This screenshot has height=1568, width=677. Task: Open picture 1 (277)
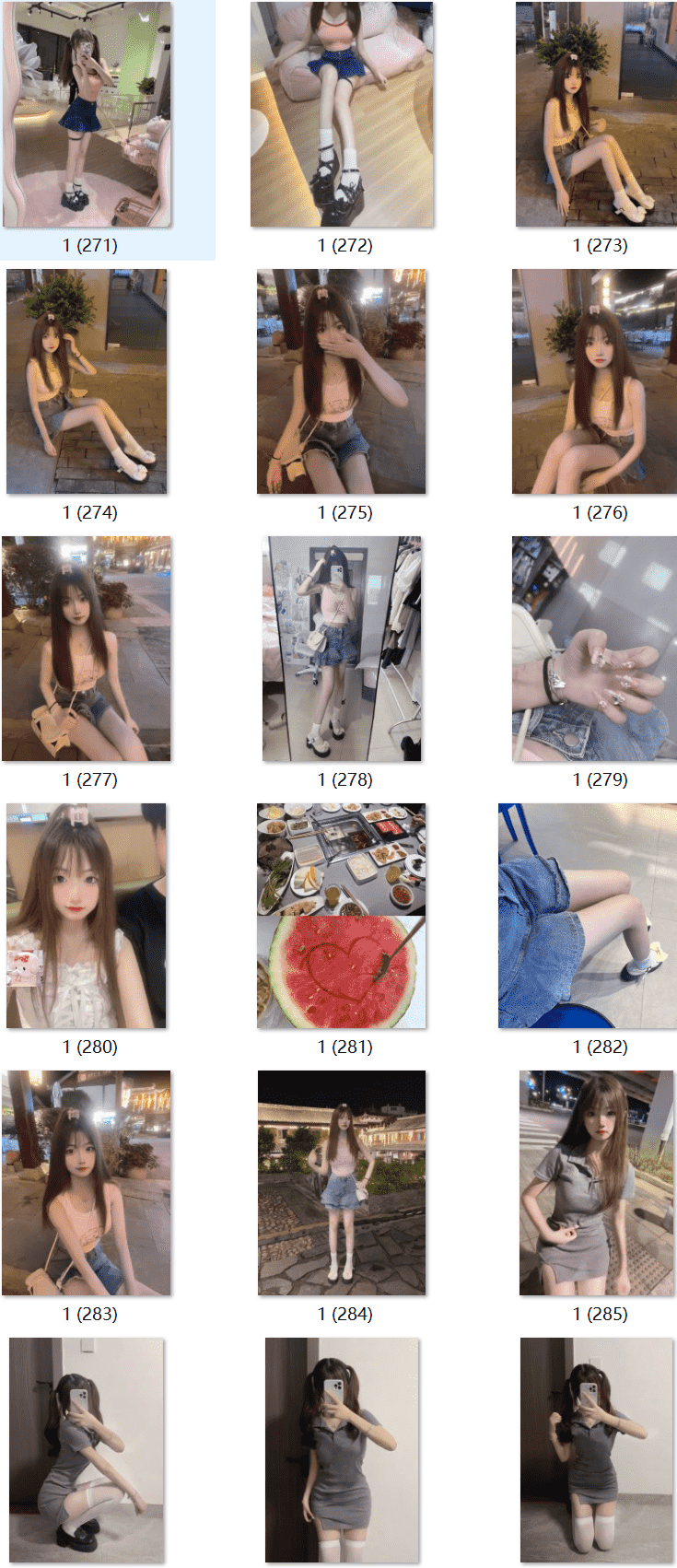point(88,649)
